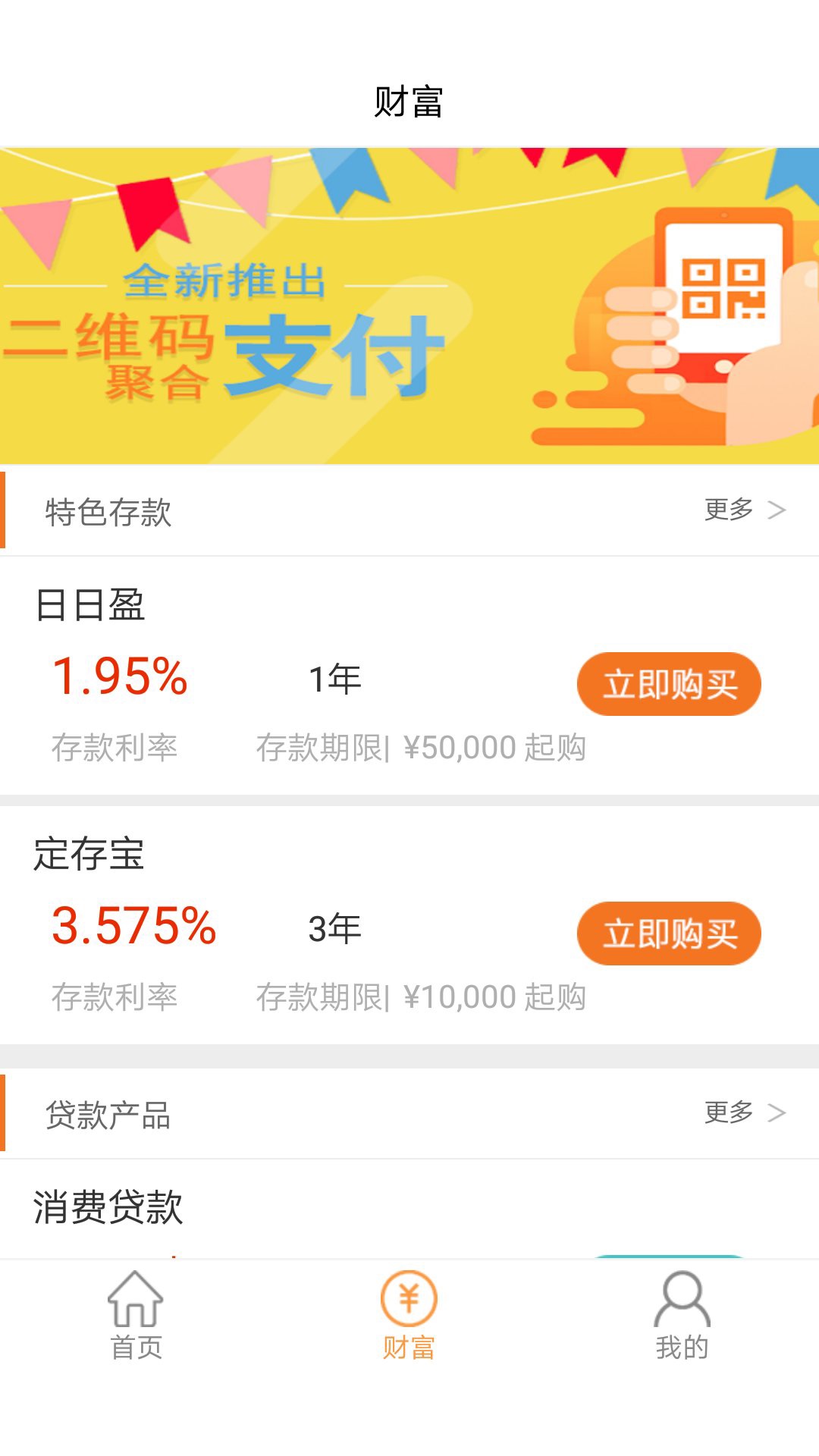The image size is (819, 1456).
Task: Go to the 首页 home tab
Action: pyautogui.click(x=136, y=1316)
